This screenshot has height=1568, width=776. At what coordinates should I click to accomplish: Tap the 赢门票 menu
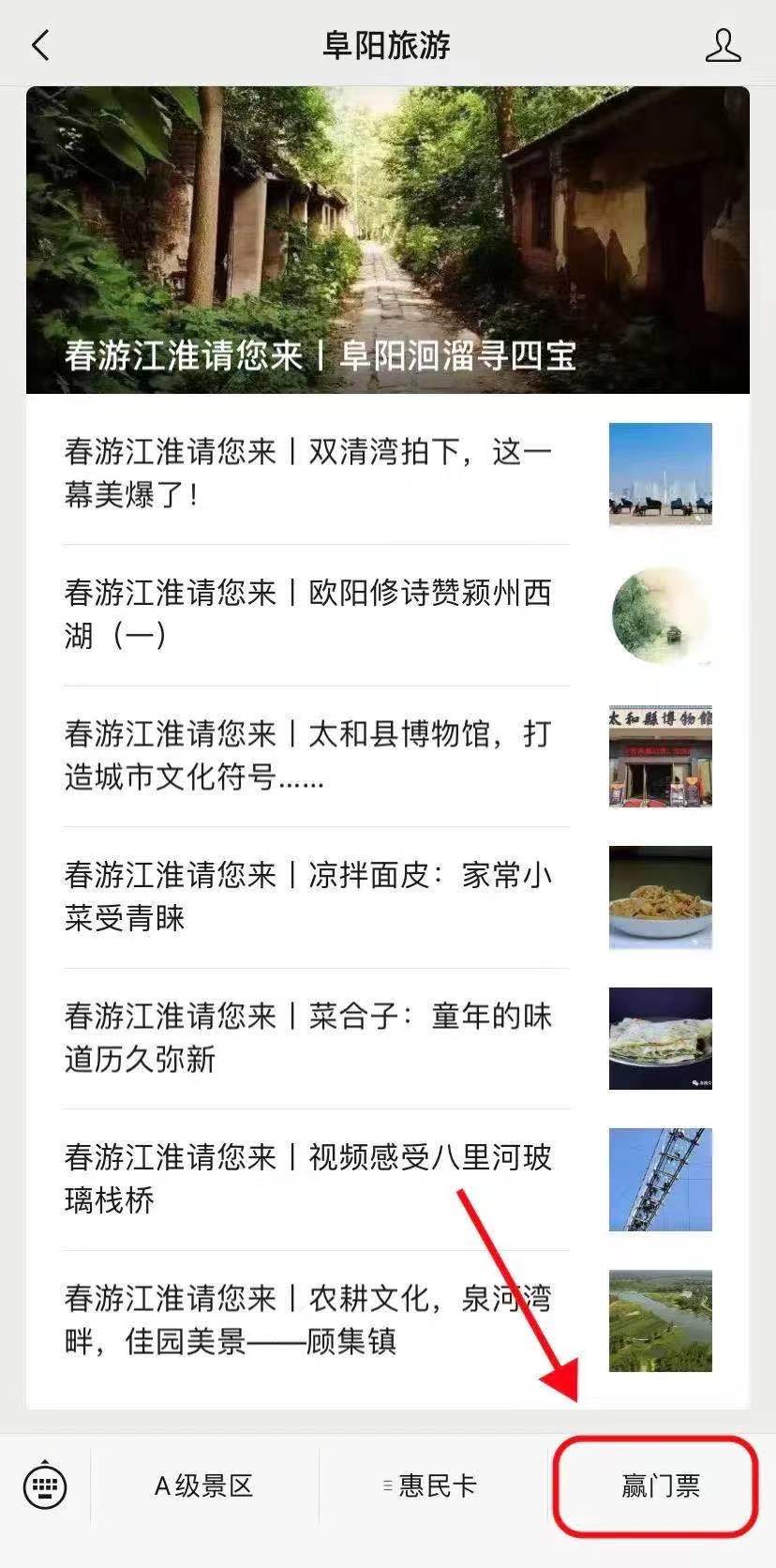coord(660,1486)
